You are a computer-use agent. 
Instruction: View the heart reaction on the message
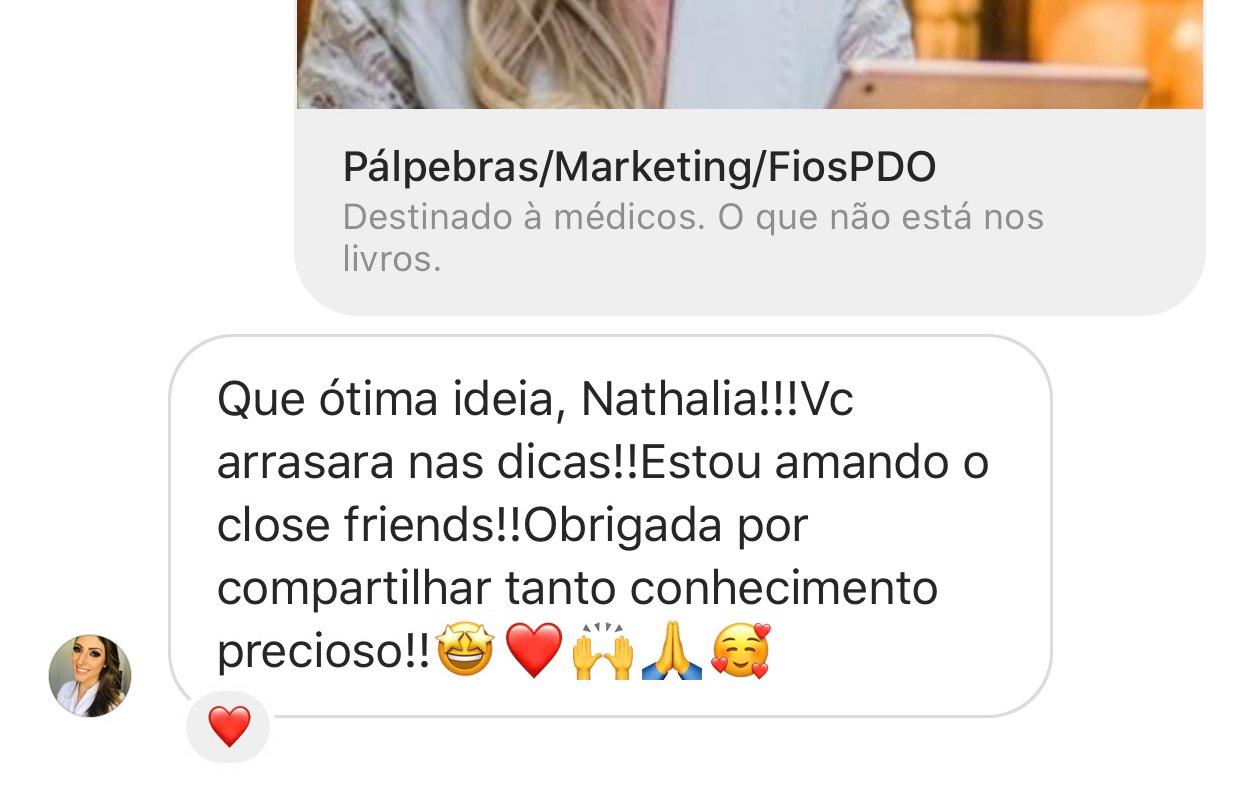coord(229,727)
